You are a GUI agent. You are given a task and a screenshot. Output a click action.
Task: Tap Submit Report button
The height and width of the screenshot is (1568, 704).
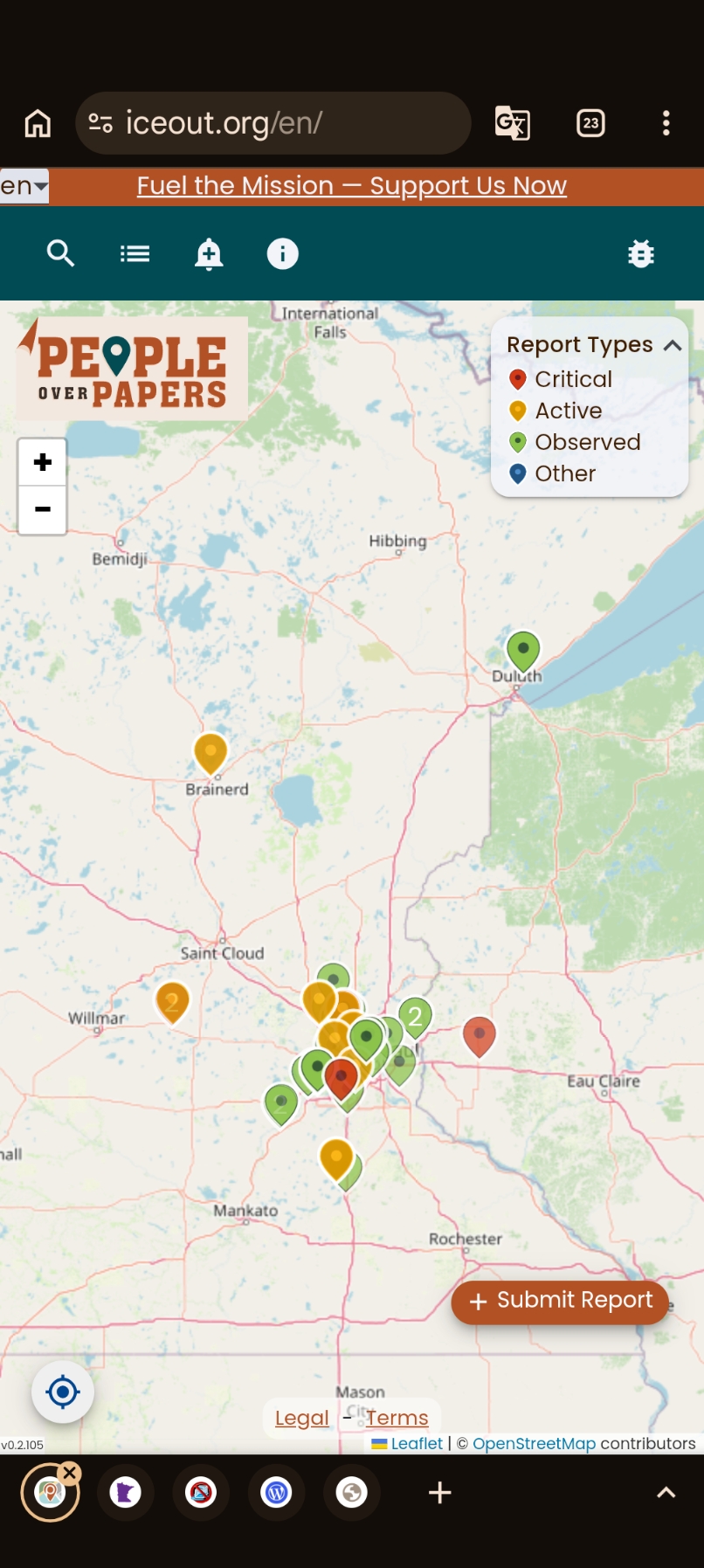[560, 1301]
